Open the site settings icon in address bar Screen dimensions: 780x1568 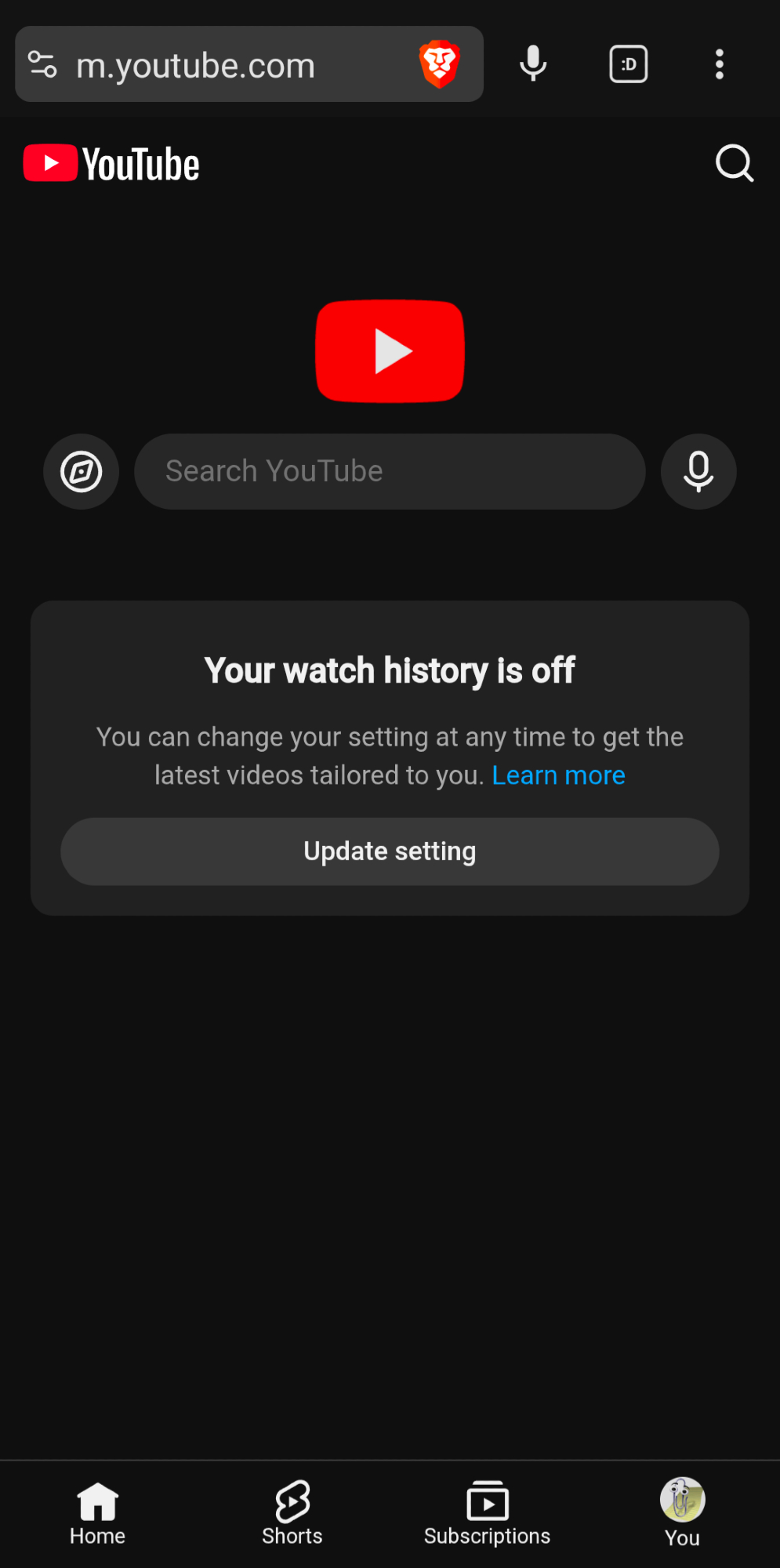(x=42, y=64)
